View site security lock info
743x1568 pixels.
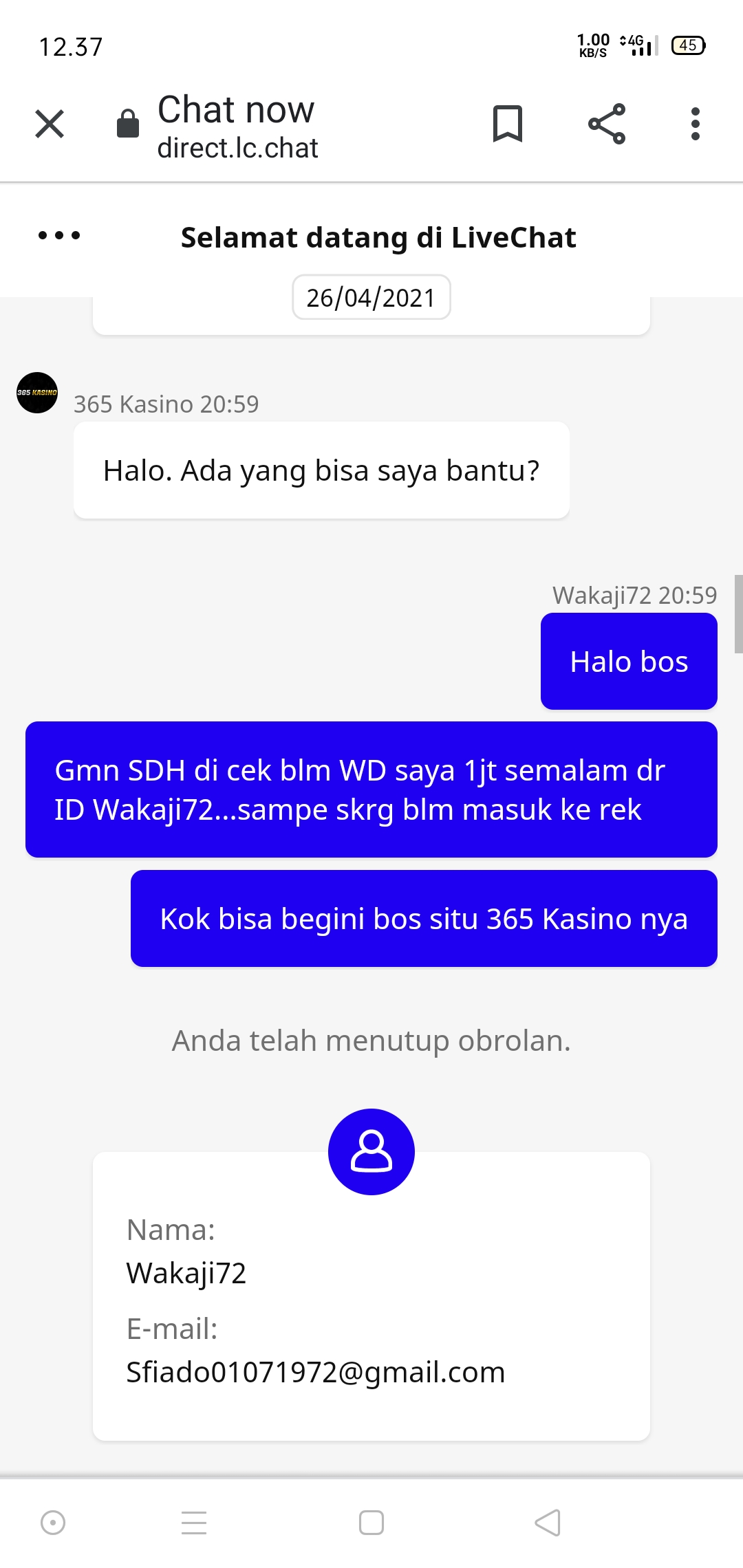(x=128, y=124)
